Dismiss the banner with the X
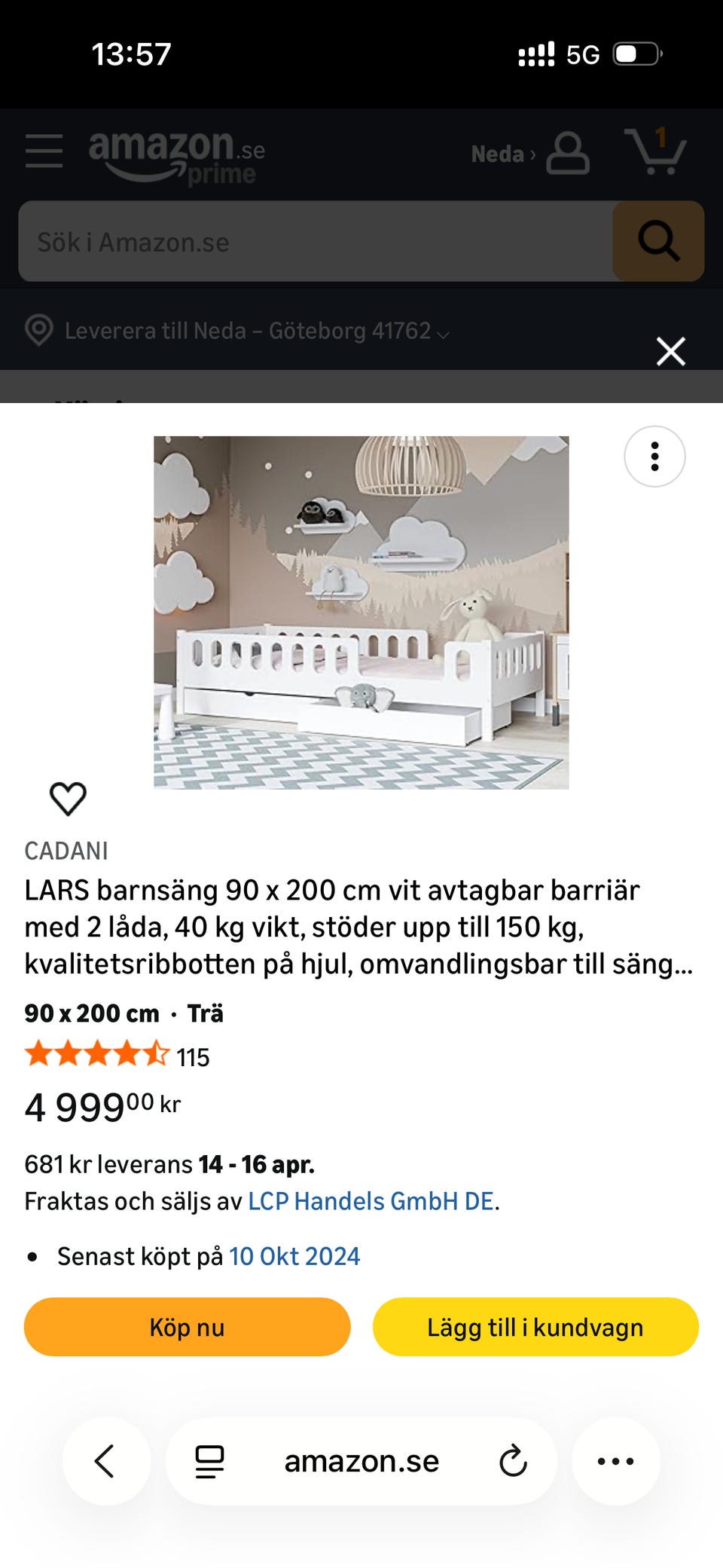 click(670, 351)
